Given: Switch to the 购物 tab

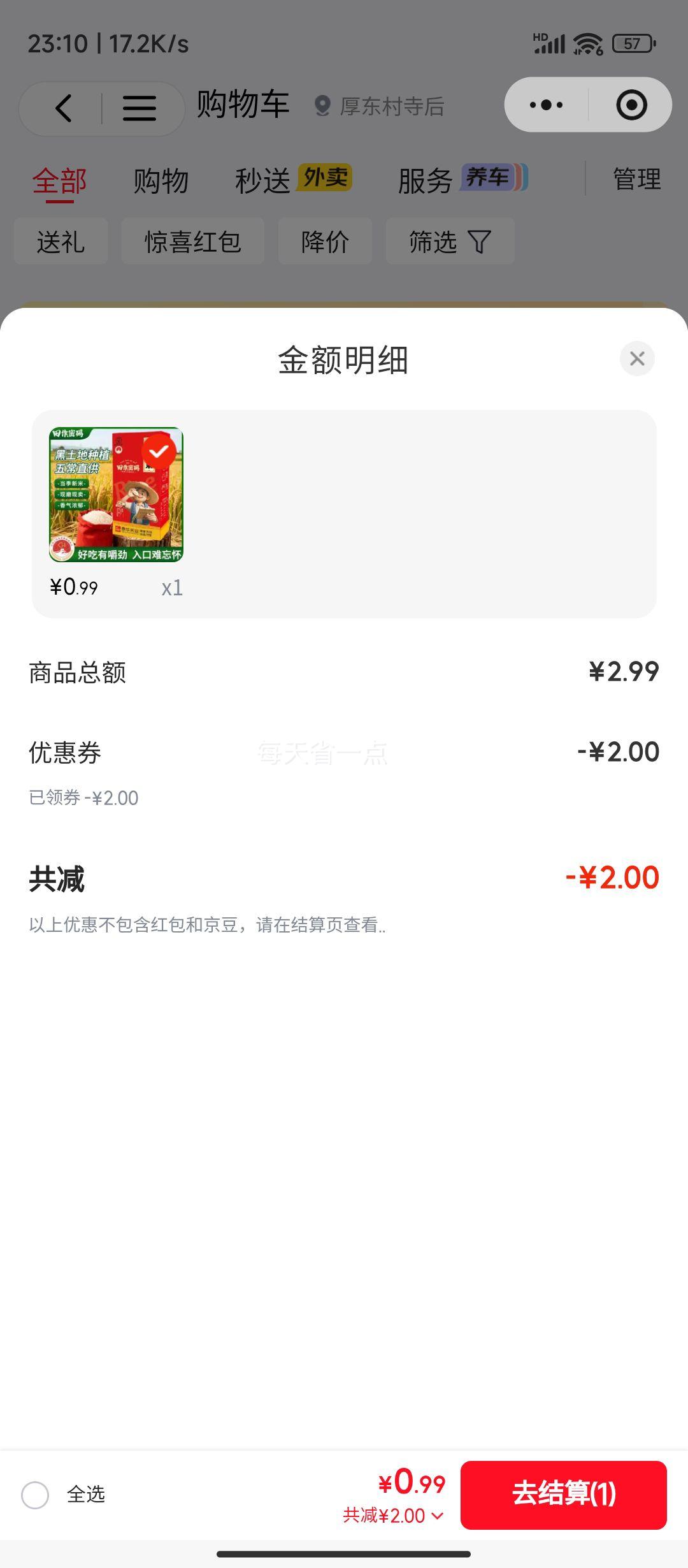Looking at the screenshot, I should coord(160,180).
